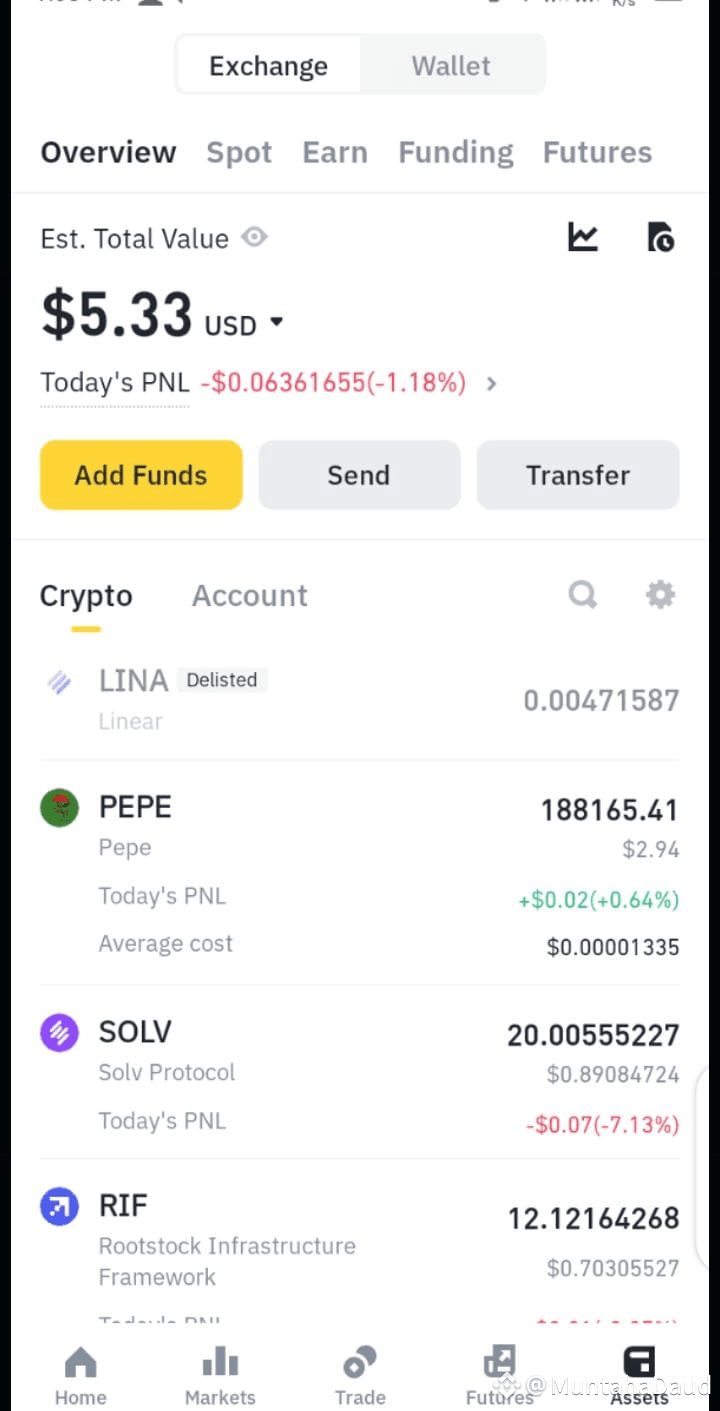Switch to the Wallet segment
This screenshot has width=720, height=1411.
(451, 66)
